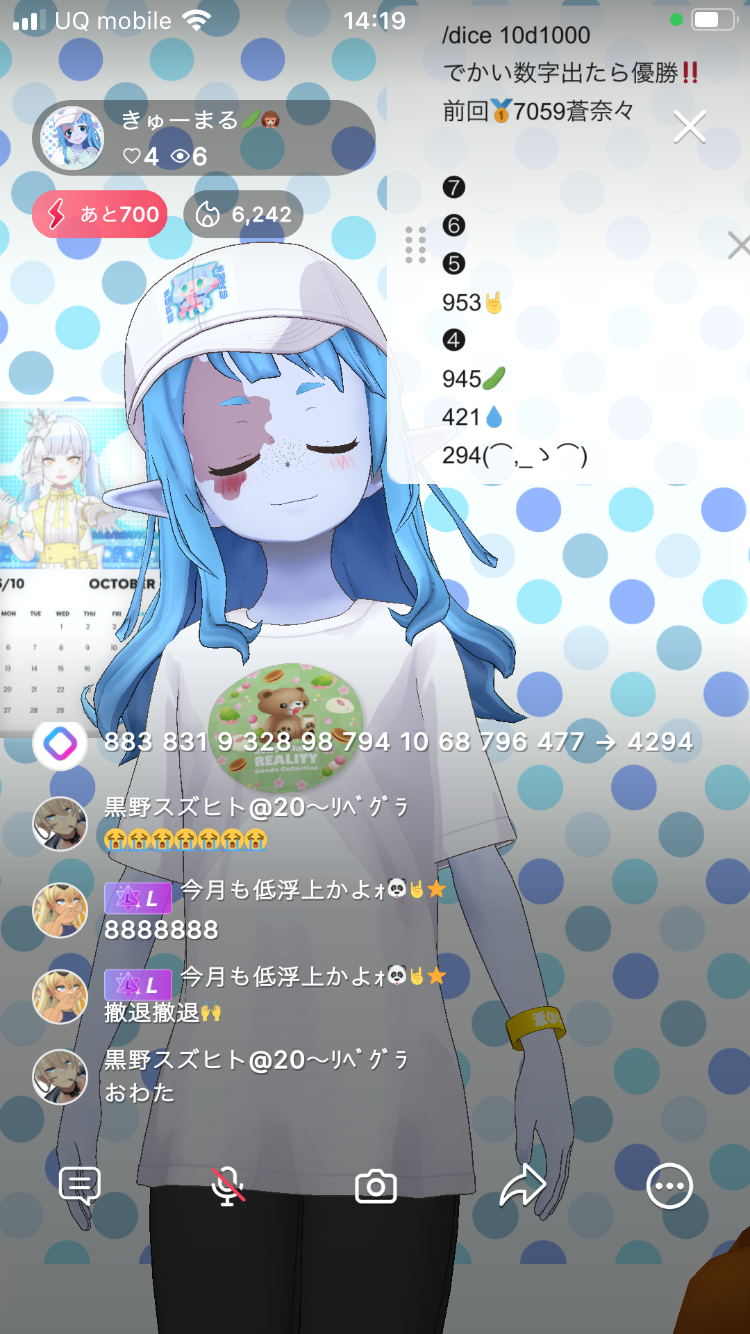750x1334 pixels.
Task: View commenter avatar beside 8888888 message
Action: [x=60, y=910]
